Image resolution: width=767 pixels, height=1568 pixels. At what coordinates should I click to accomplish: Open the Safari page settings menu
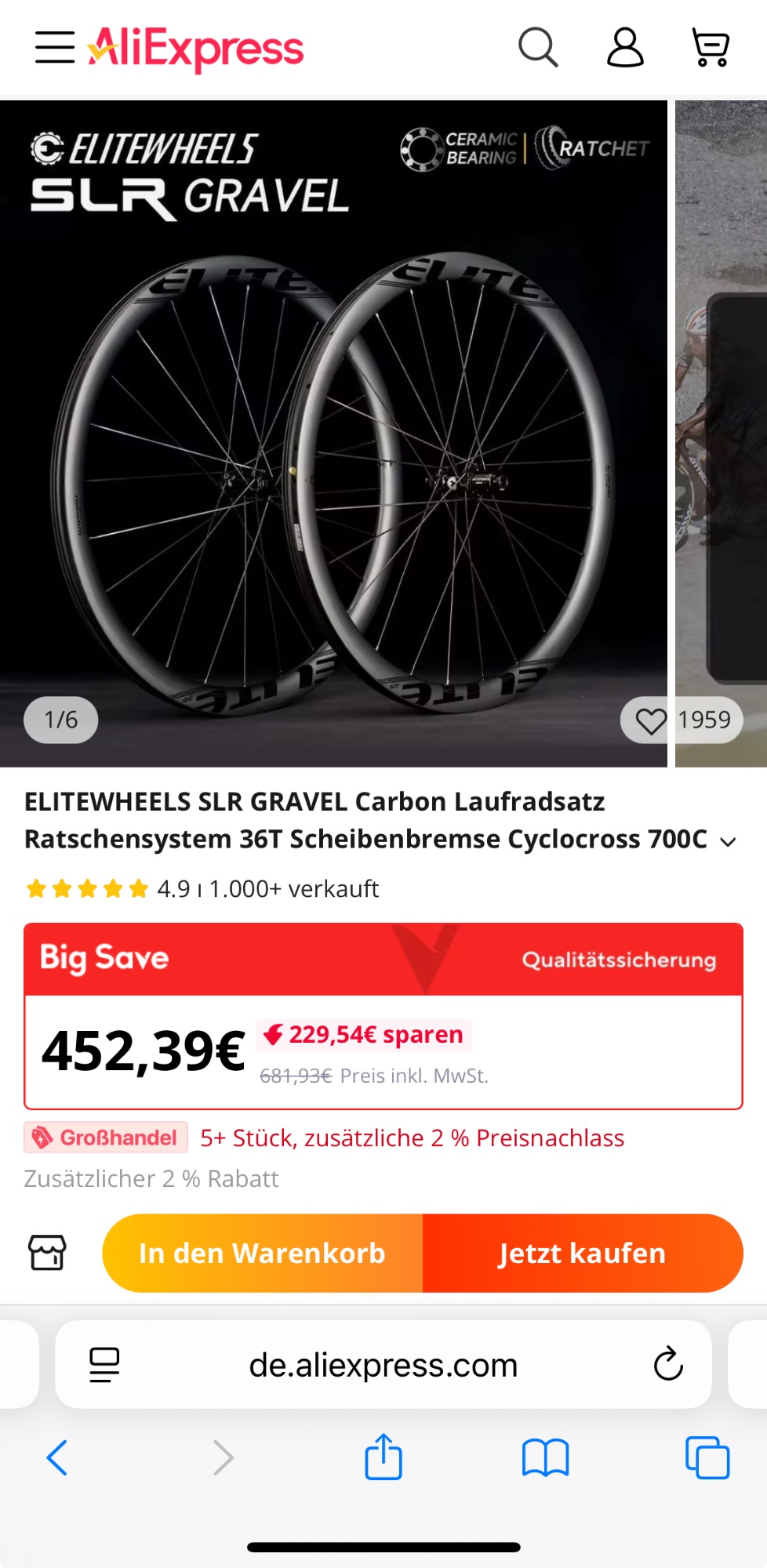[104, 1365]
